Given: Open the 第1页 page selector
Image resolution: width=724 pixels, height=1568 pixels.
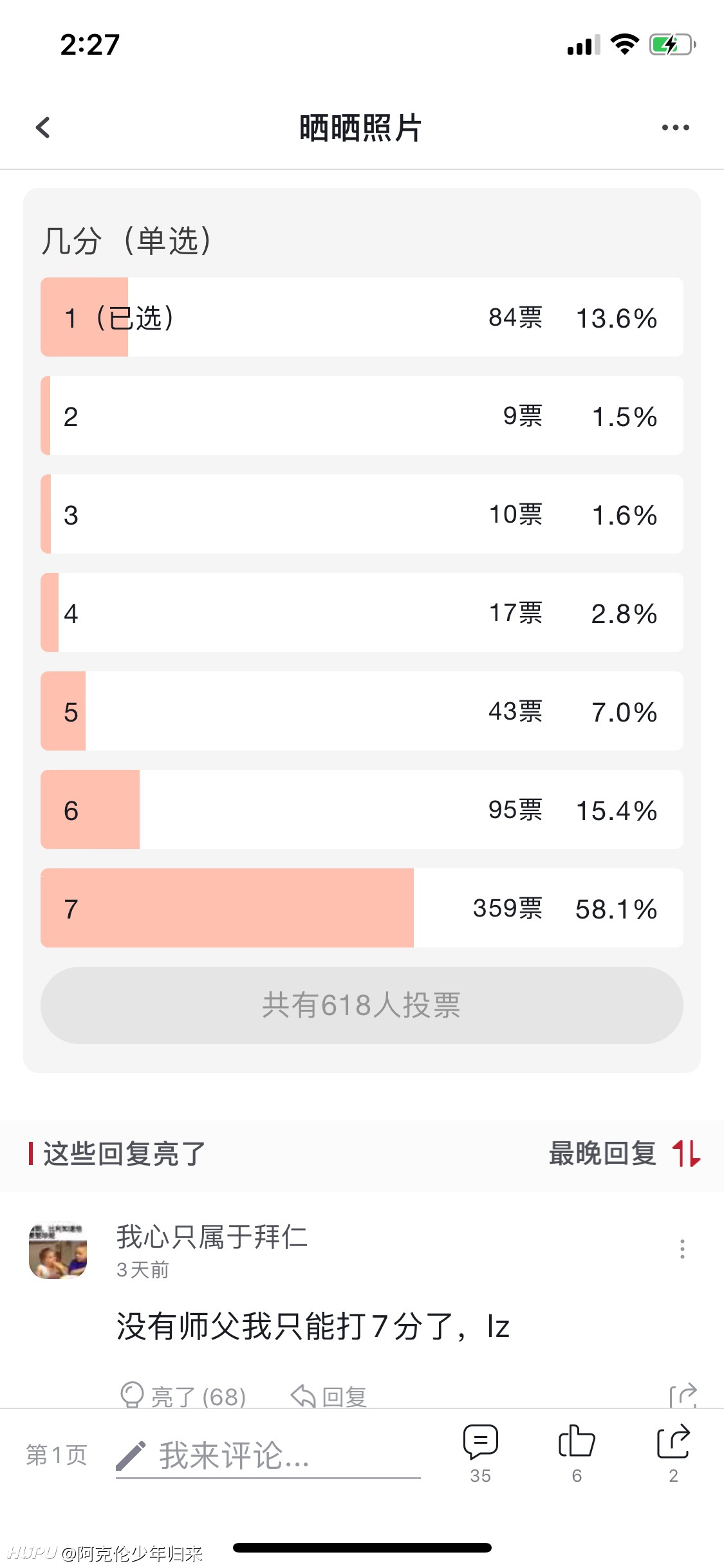Looking at the screenshot, I should [57, 1455].
